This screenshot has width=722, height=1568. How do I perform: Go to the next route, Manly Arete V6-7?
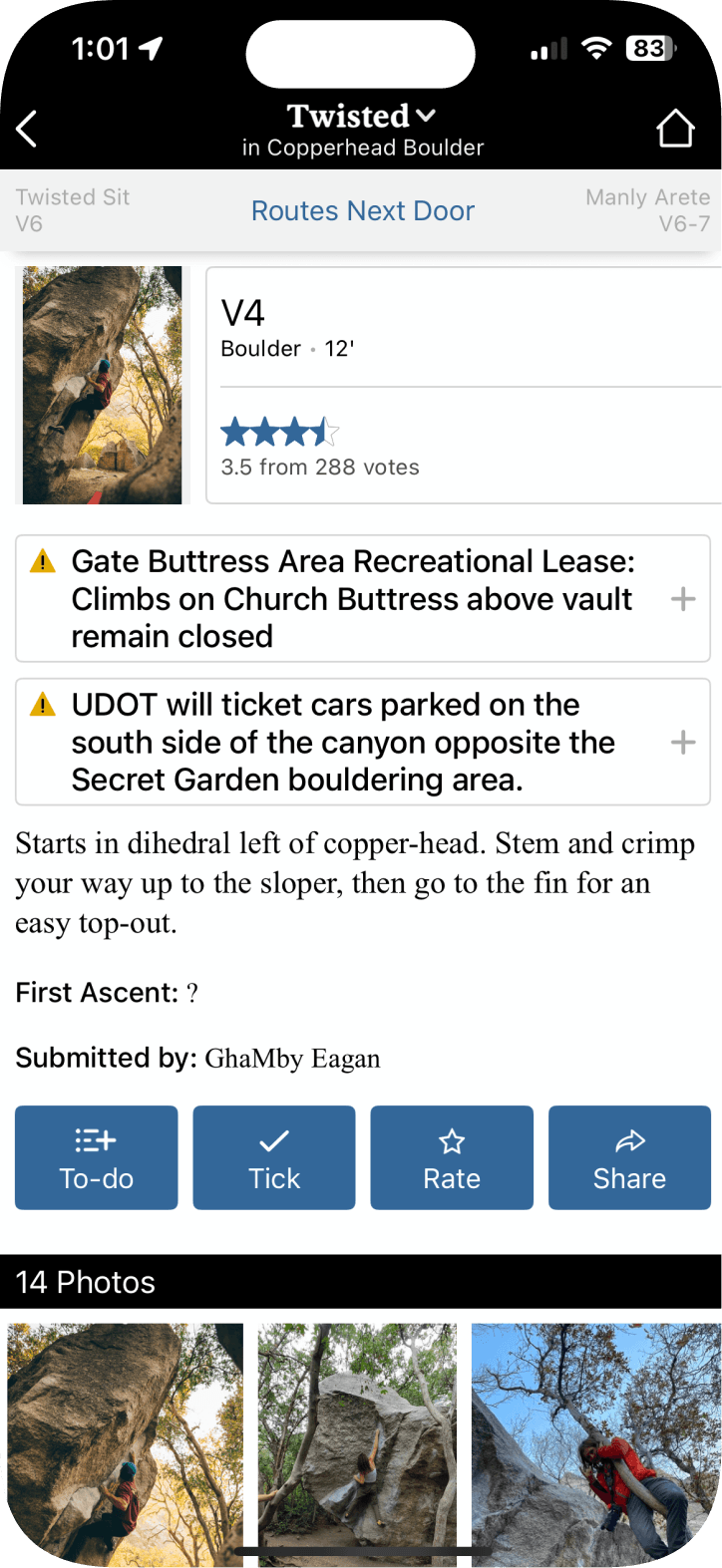[647, 210]
